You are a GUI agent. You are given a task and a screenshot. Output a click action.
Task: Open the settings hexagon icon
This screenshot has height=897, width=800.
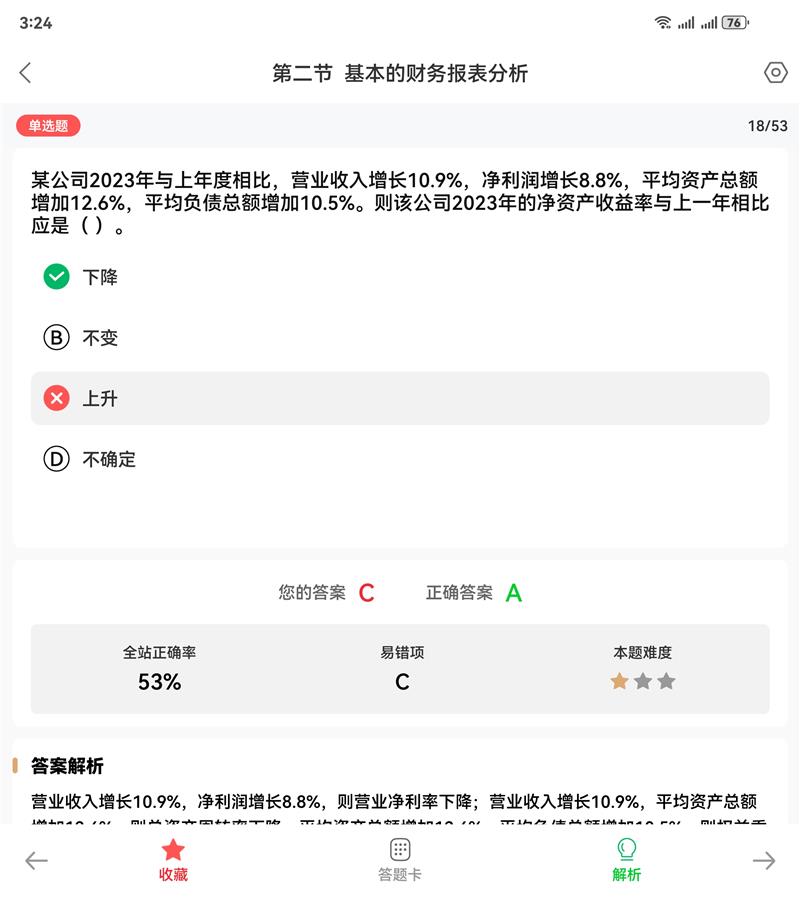[x=775, y=73]
